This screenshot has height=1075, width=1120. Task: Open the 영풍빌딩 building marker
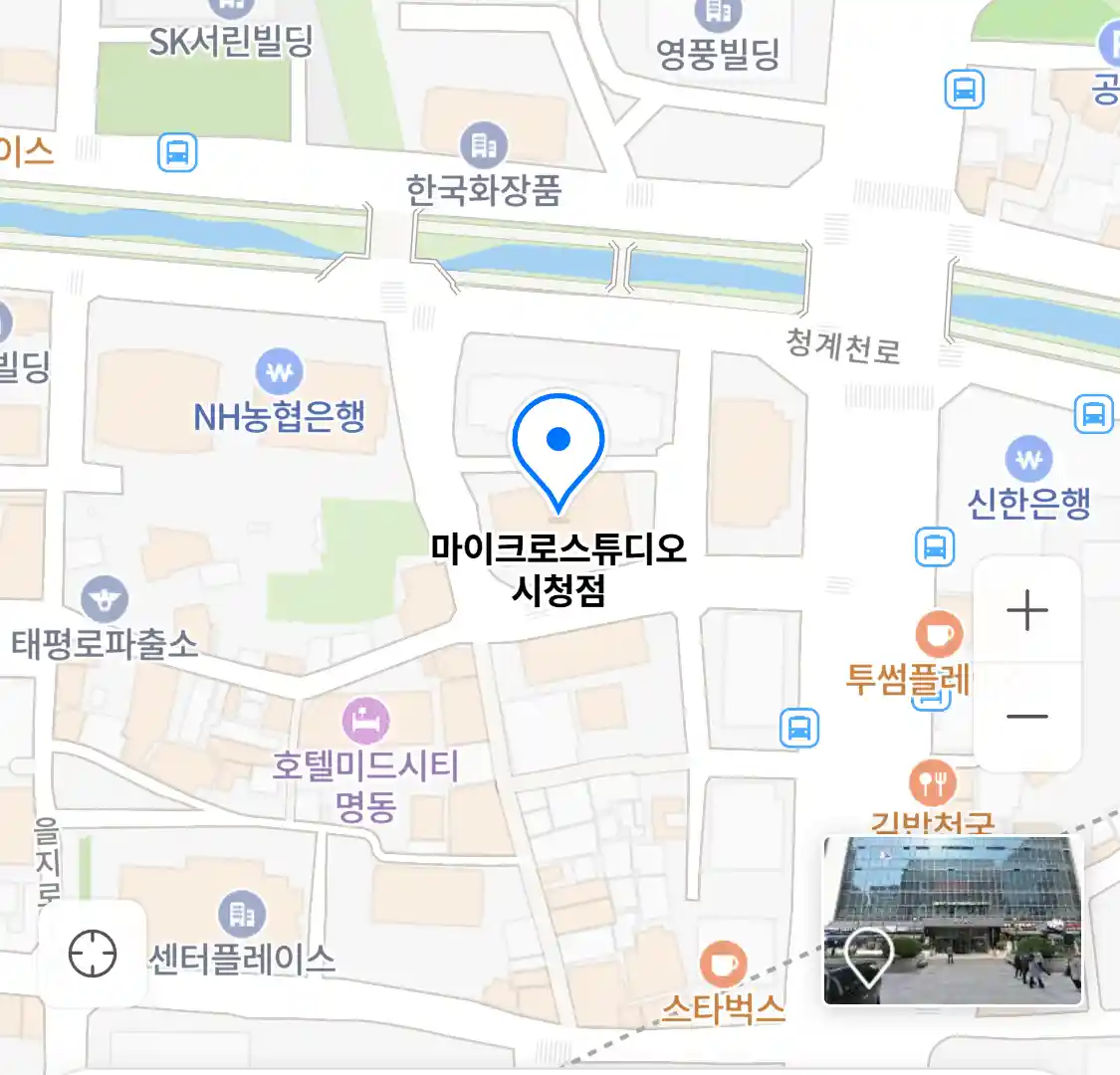717,14
